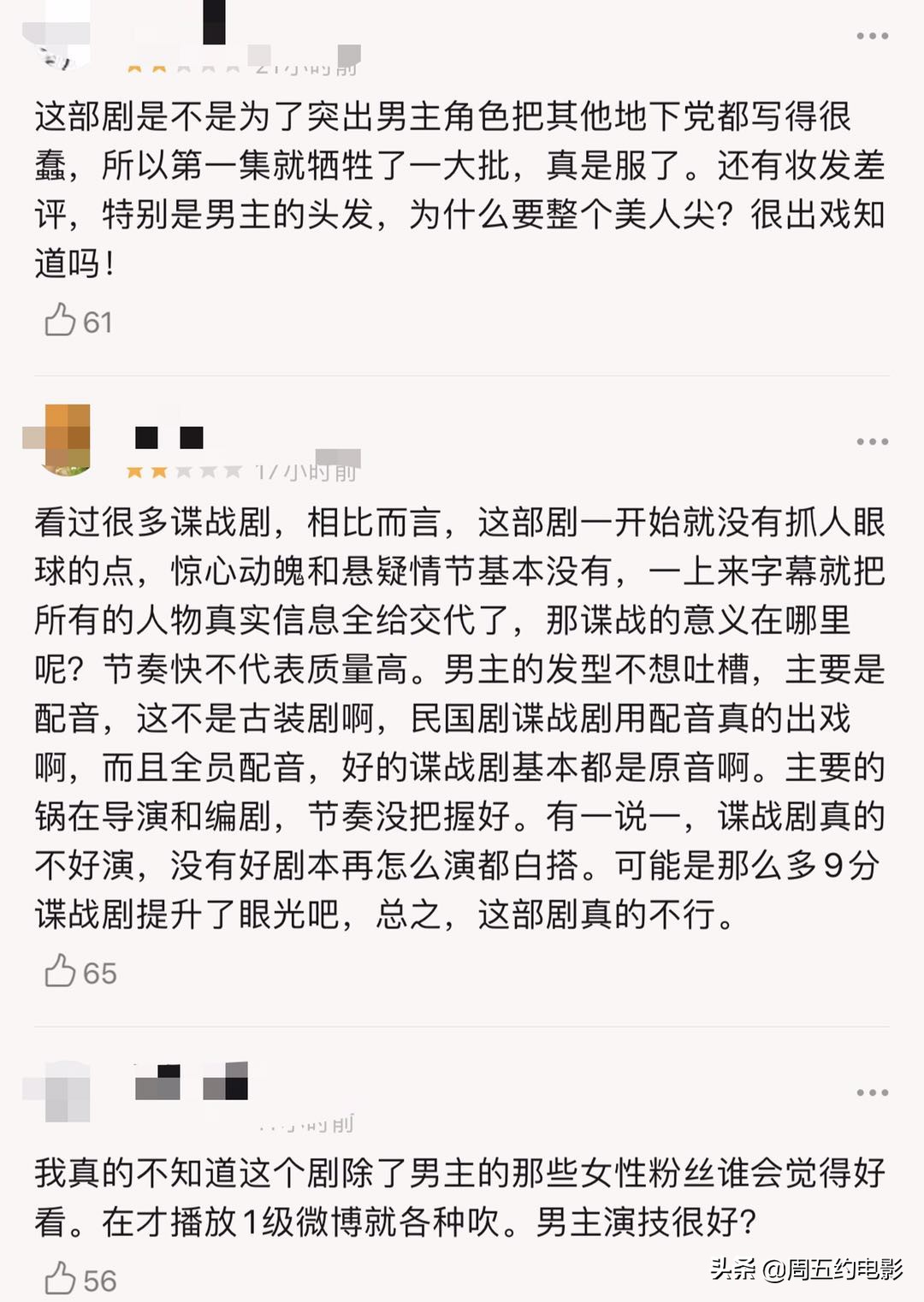Like the review with 61 likes

click(60, 321)
